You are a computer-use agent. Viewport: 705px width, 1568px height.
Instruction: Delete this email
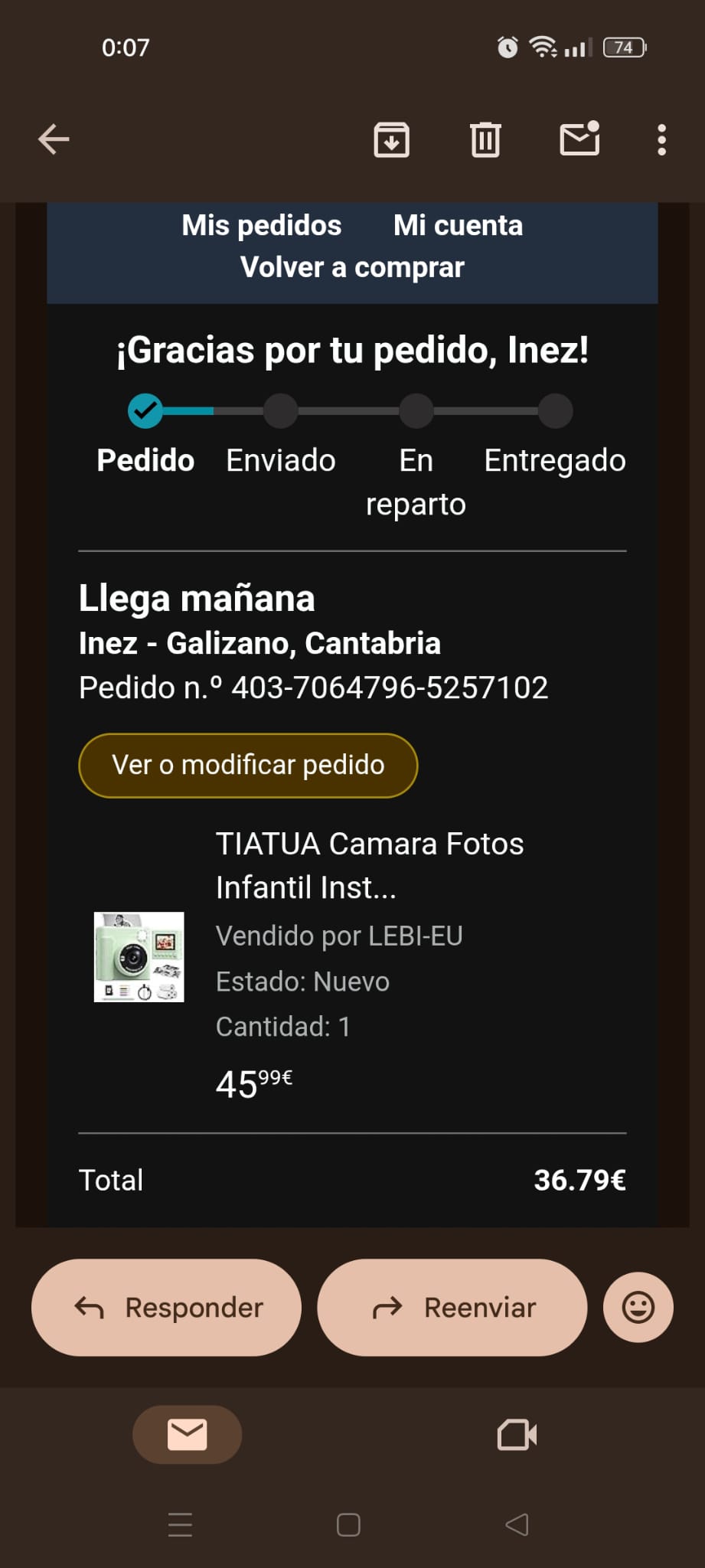click(485, 139)
